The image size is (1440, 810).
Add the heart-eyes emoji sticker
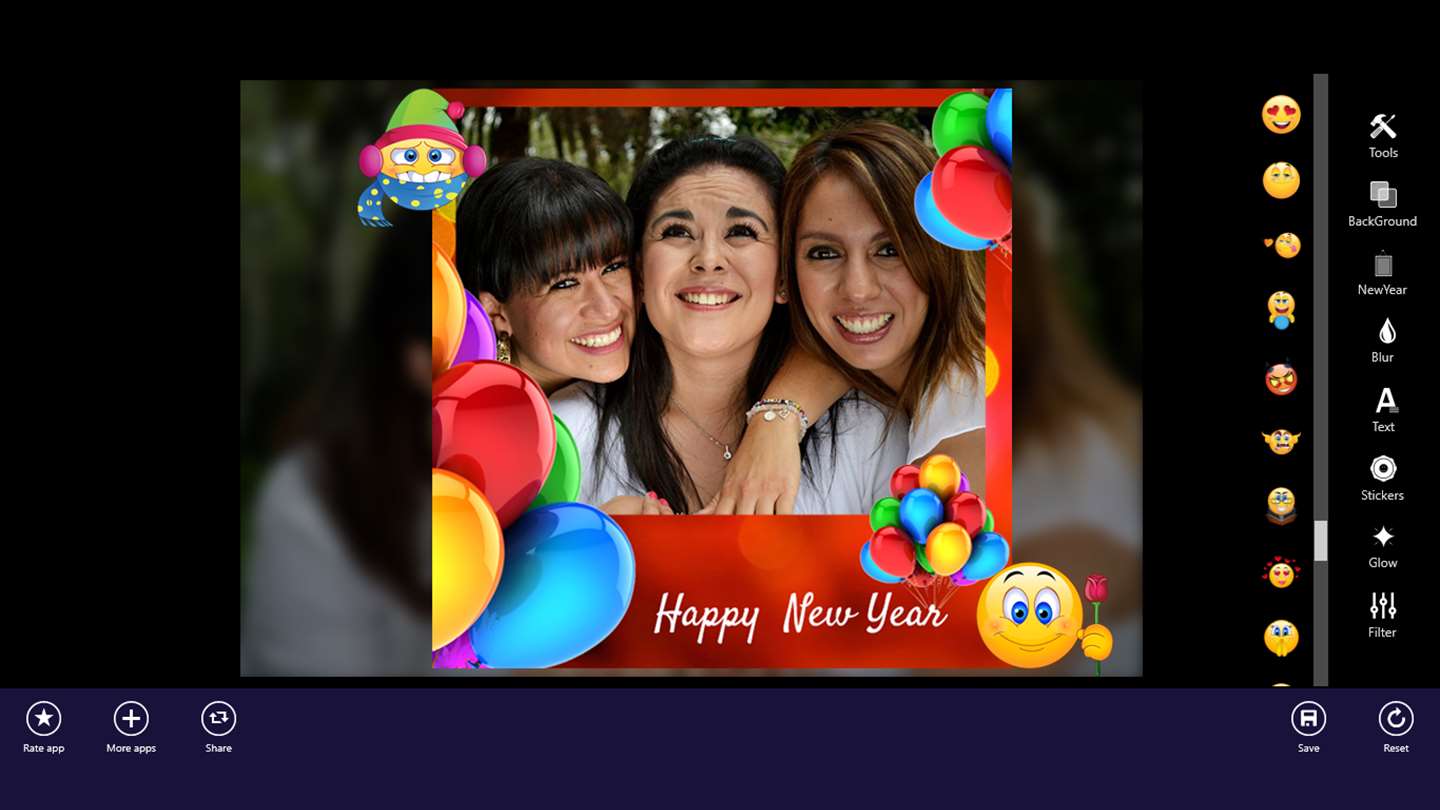point(1281,115)
